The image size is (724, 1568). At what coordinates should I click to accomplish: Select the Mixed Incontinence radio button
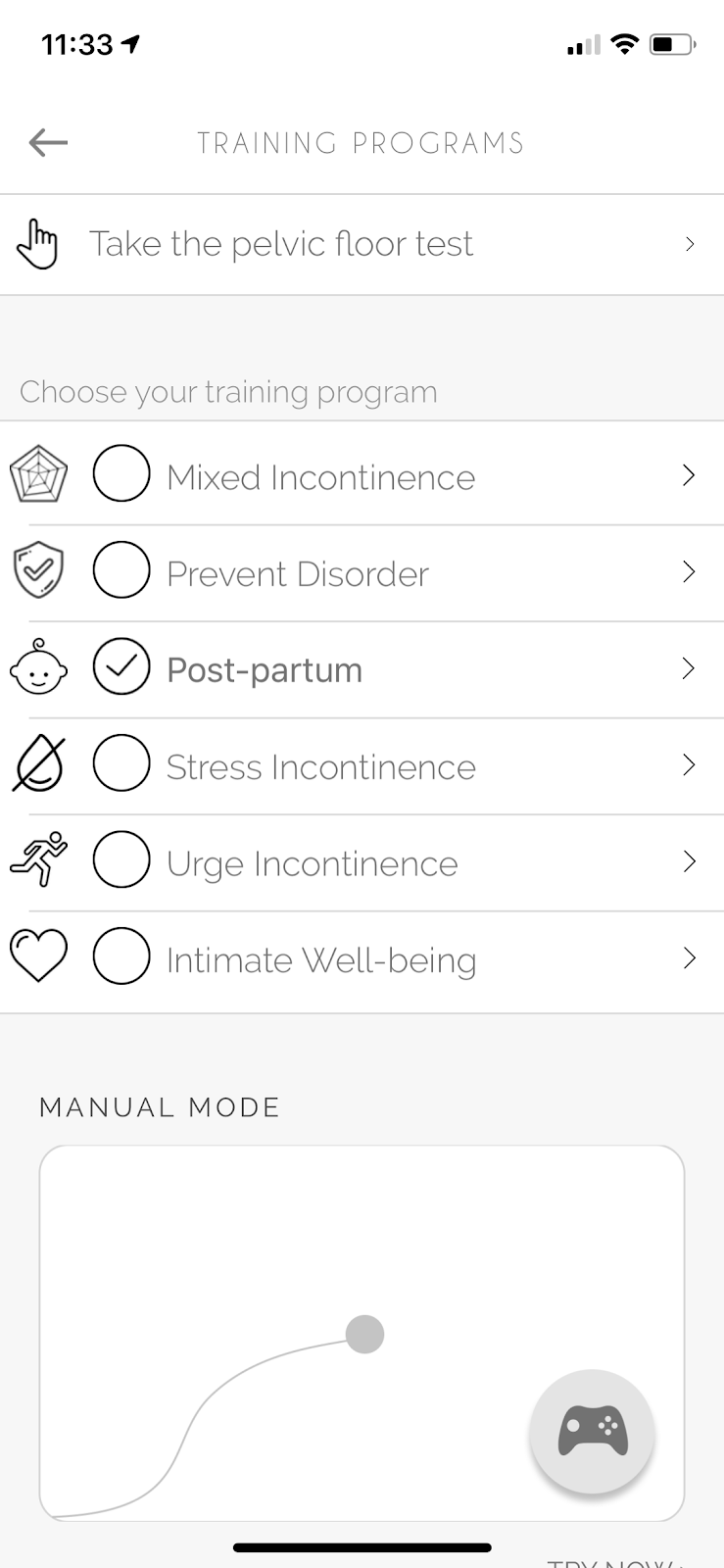[x=121, y=473]
